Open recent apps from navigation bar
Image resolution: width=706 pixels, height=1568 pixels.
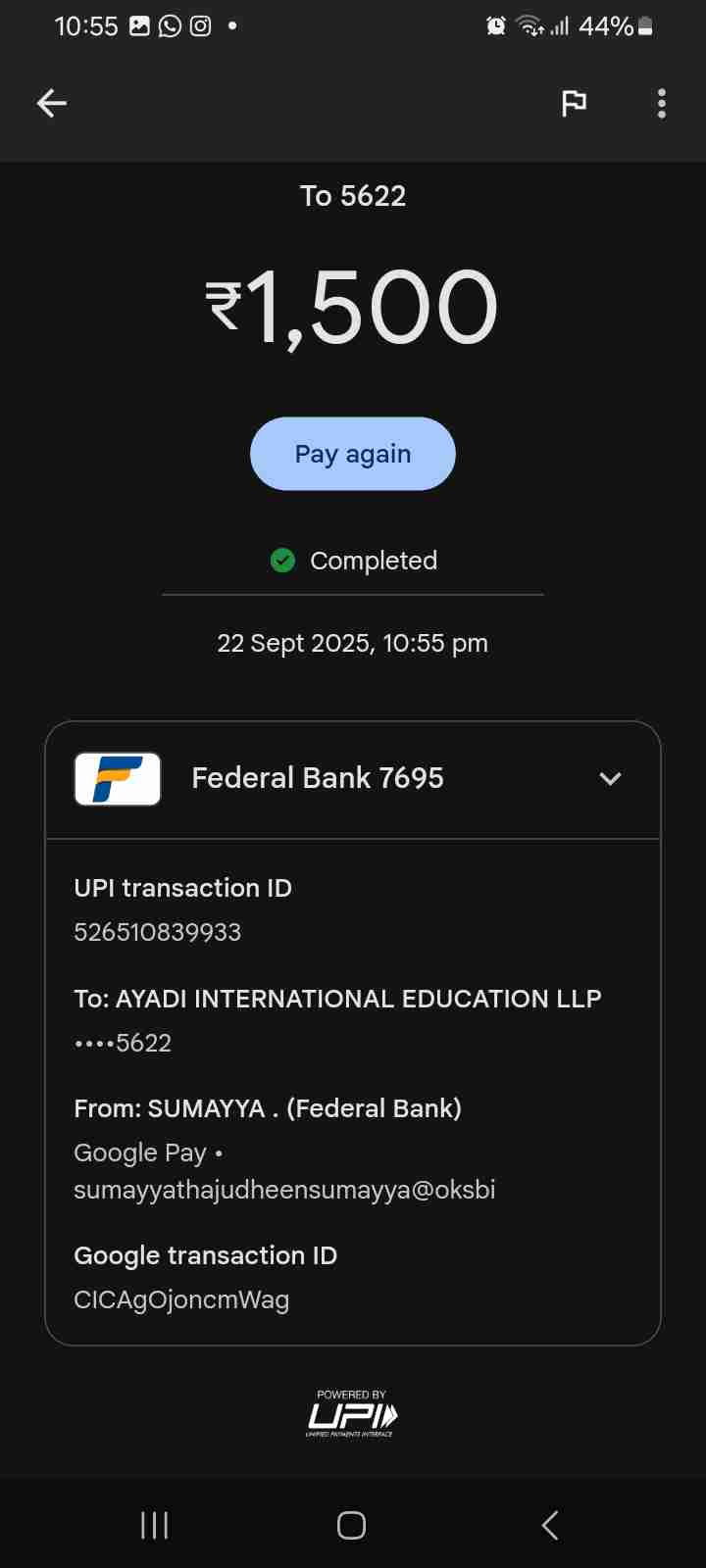click(155, 1525)
